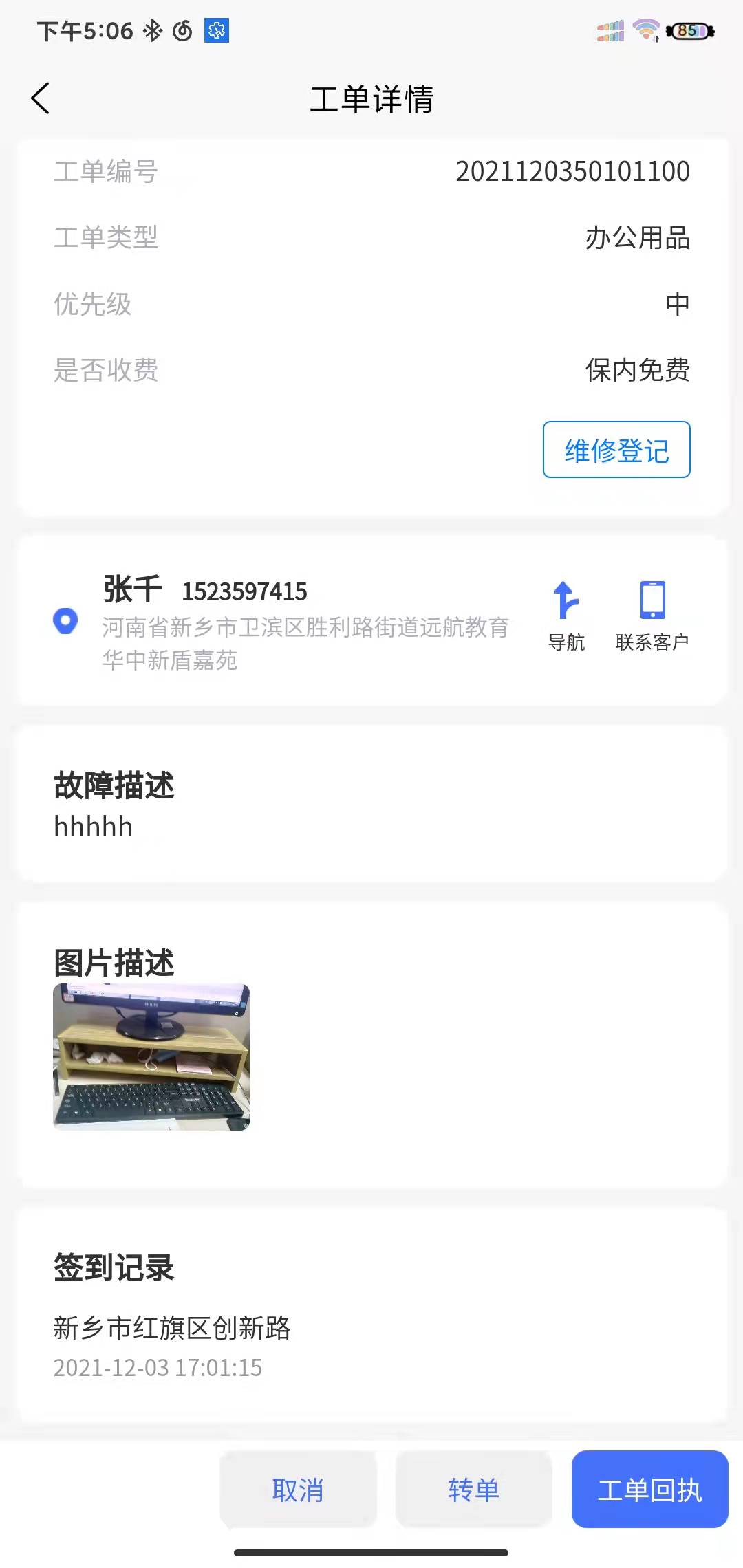Open the Bluetooth icon in the status bar

pyautogui.click(x=153, y=30)
